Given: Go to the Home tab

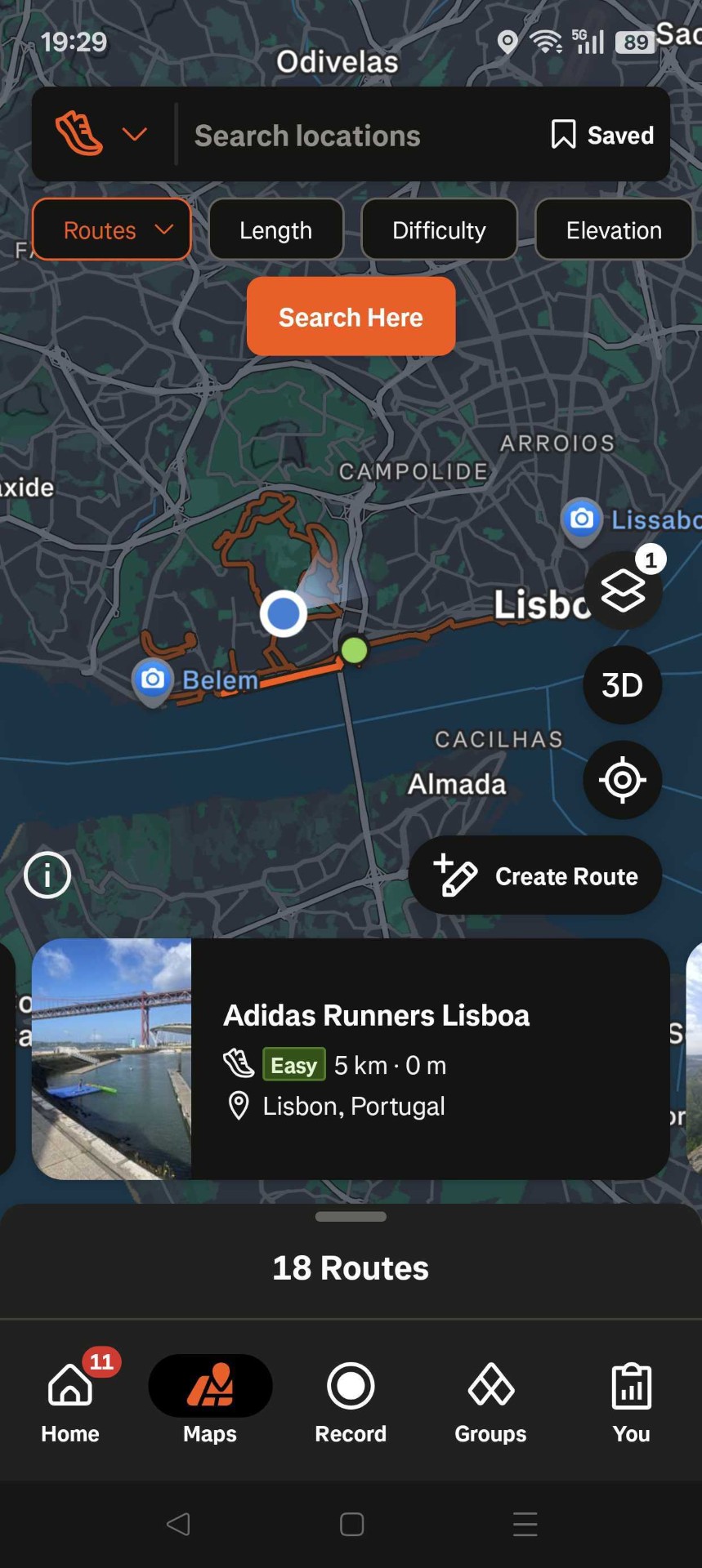Looking at the screenshot, I should coord(70,1401).
